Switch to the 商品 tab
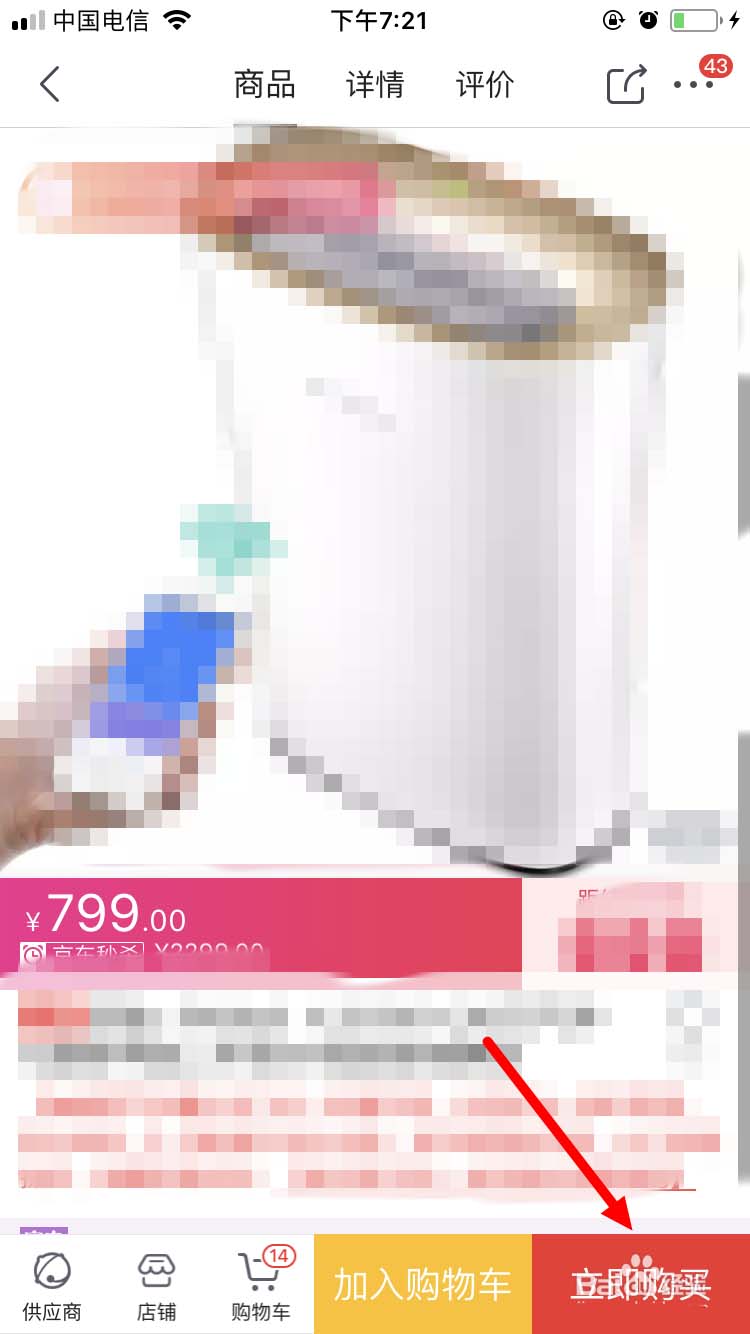Viewport: 750px width, 1334px height. (x=264, y=85)
